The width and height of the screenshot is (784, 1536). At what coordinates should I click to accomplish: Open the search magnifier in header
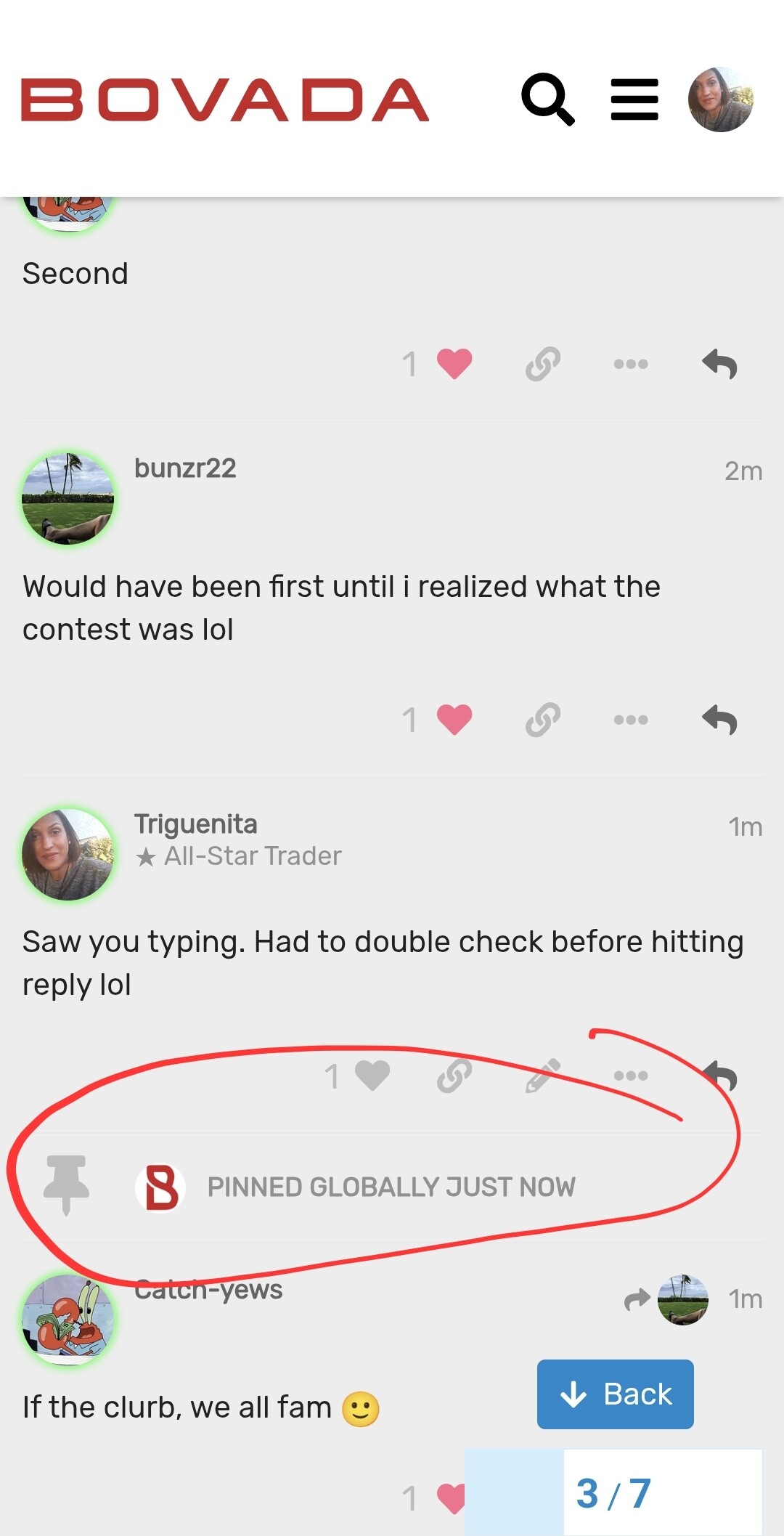pyautogui.click(x=548, y=99)
